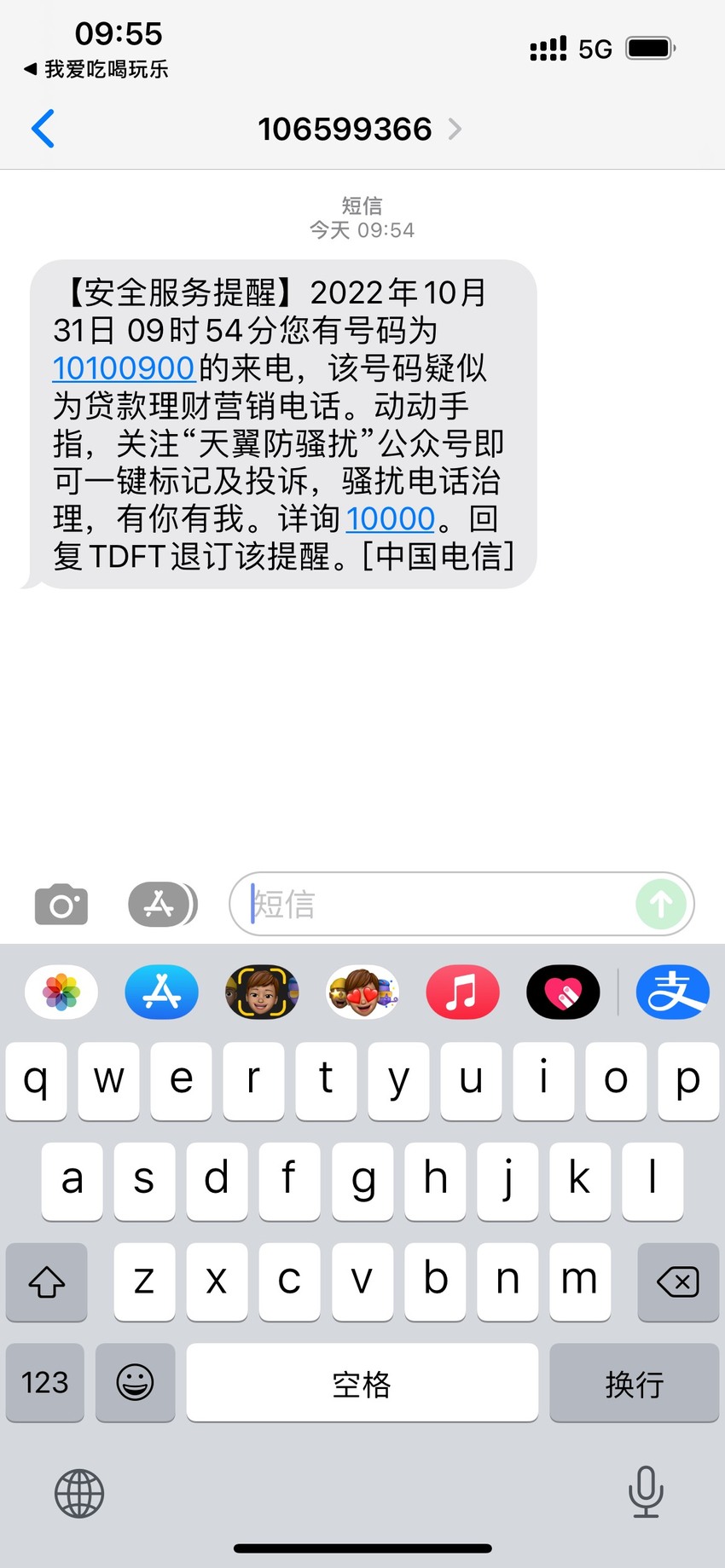Open Alipay in the app strip
Image resolution: width=725 pixels, height=1568 pixels.
673,992
